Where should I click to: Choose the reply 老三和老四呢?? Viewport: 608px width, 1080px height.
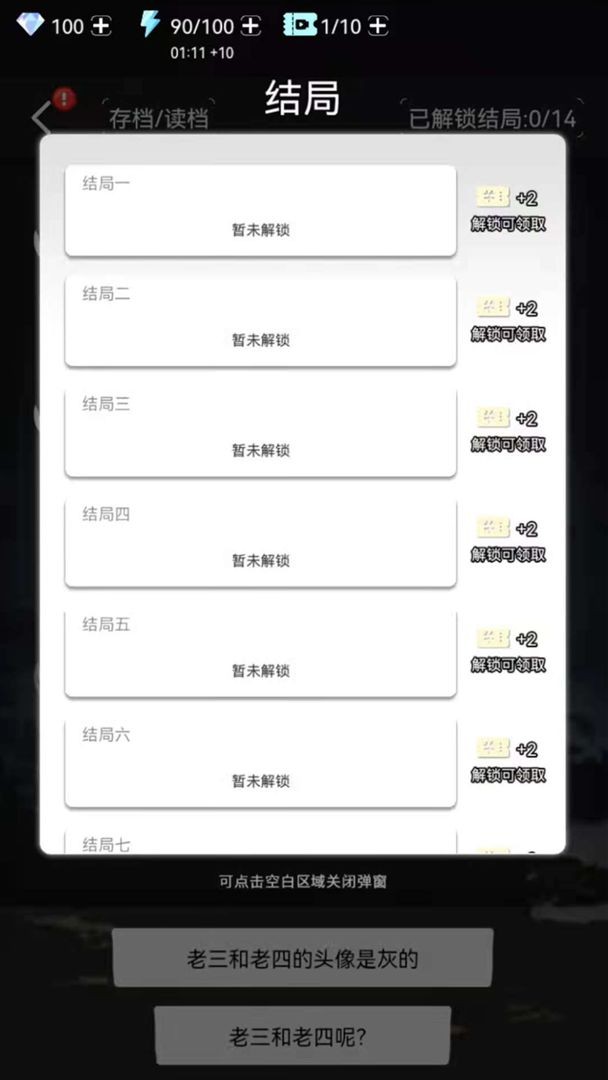pyautogui.click(x=302, y=1036)
